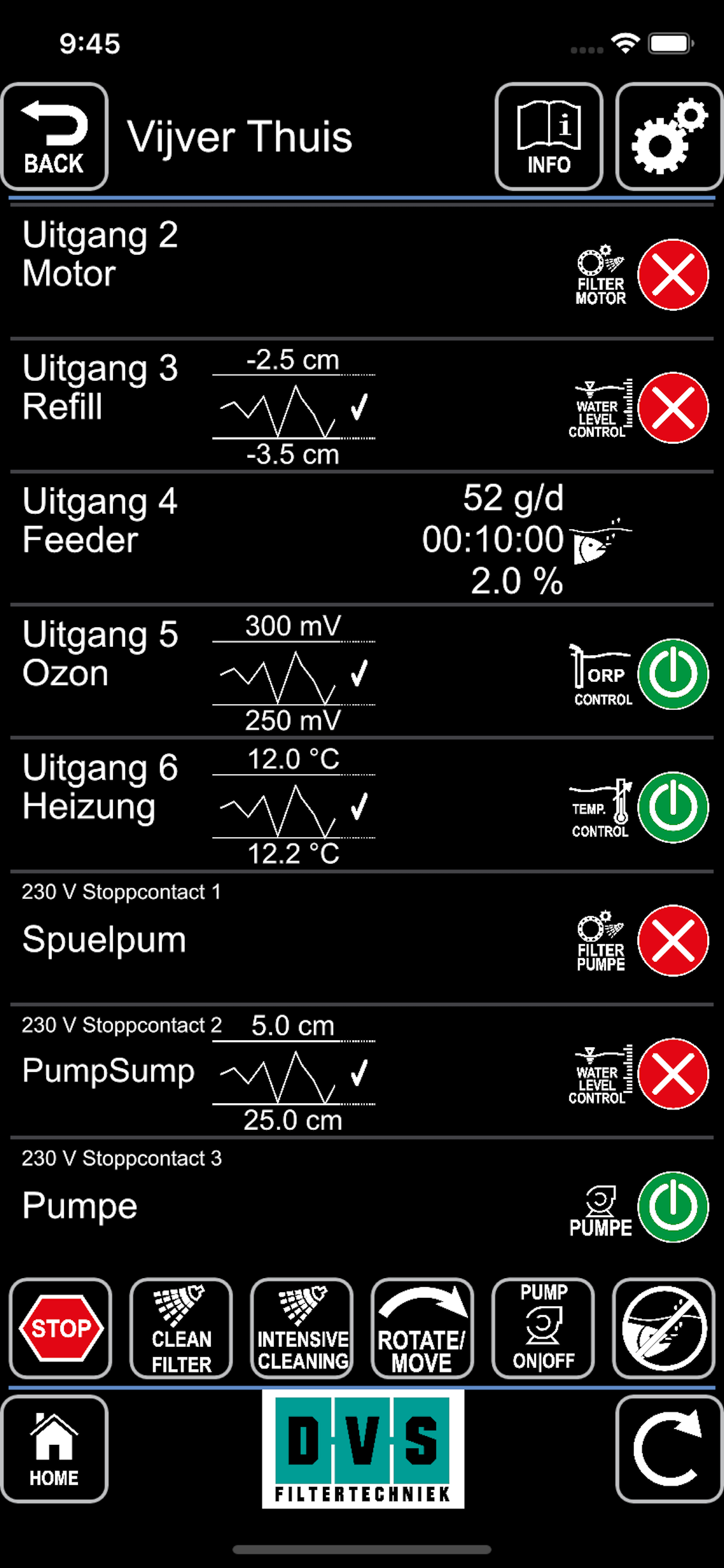Toggle Spuelpum Stoppcontact 1 status button
Screen dimensions: 724x1568
[x=673, y=940]
